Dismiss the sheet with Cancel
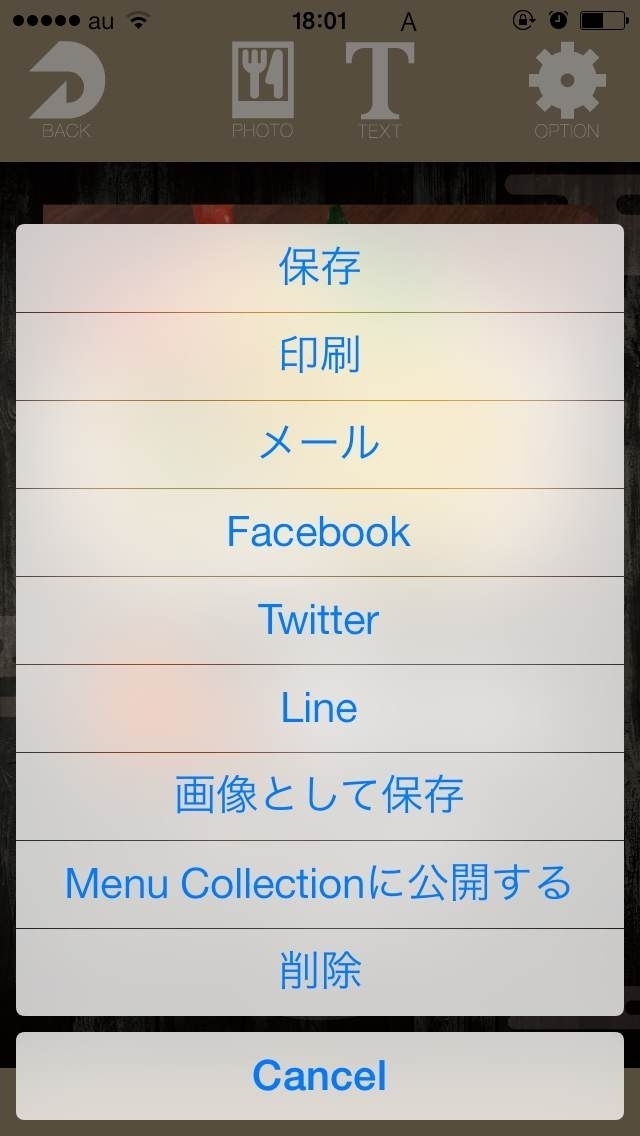640x1136 pixels. tap(320, 1076)
